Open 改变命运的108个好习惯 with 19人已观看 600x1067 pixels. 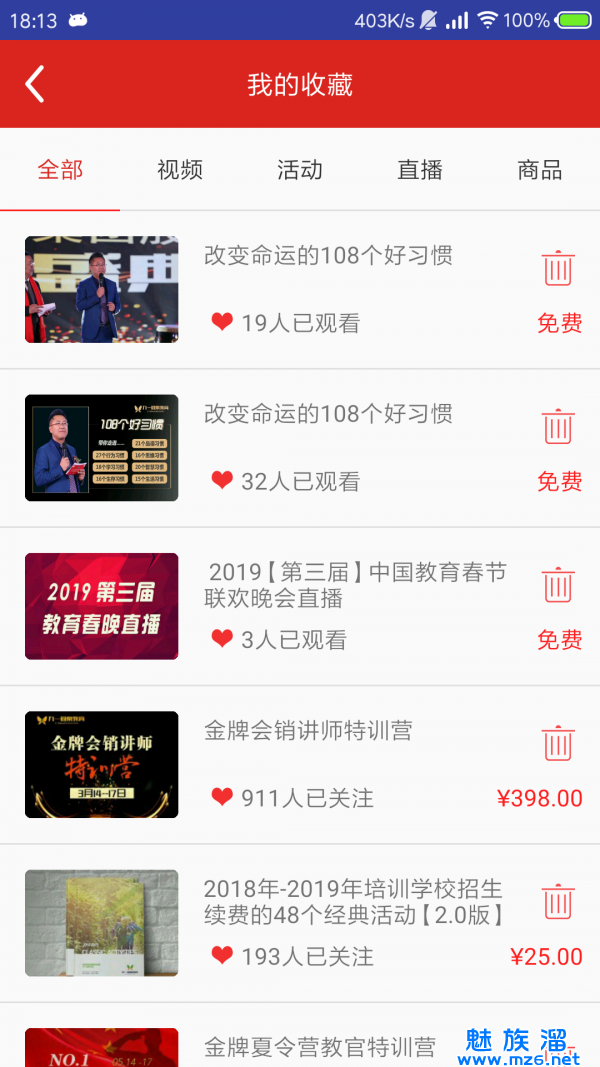point(328,256)
